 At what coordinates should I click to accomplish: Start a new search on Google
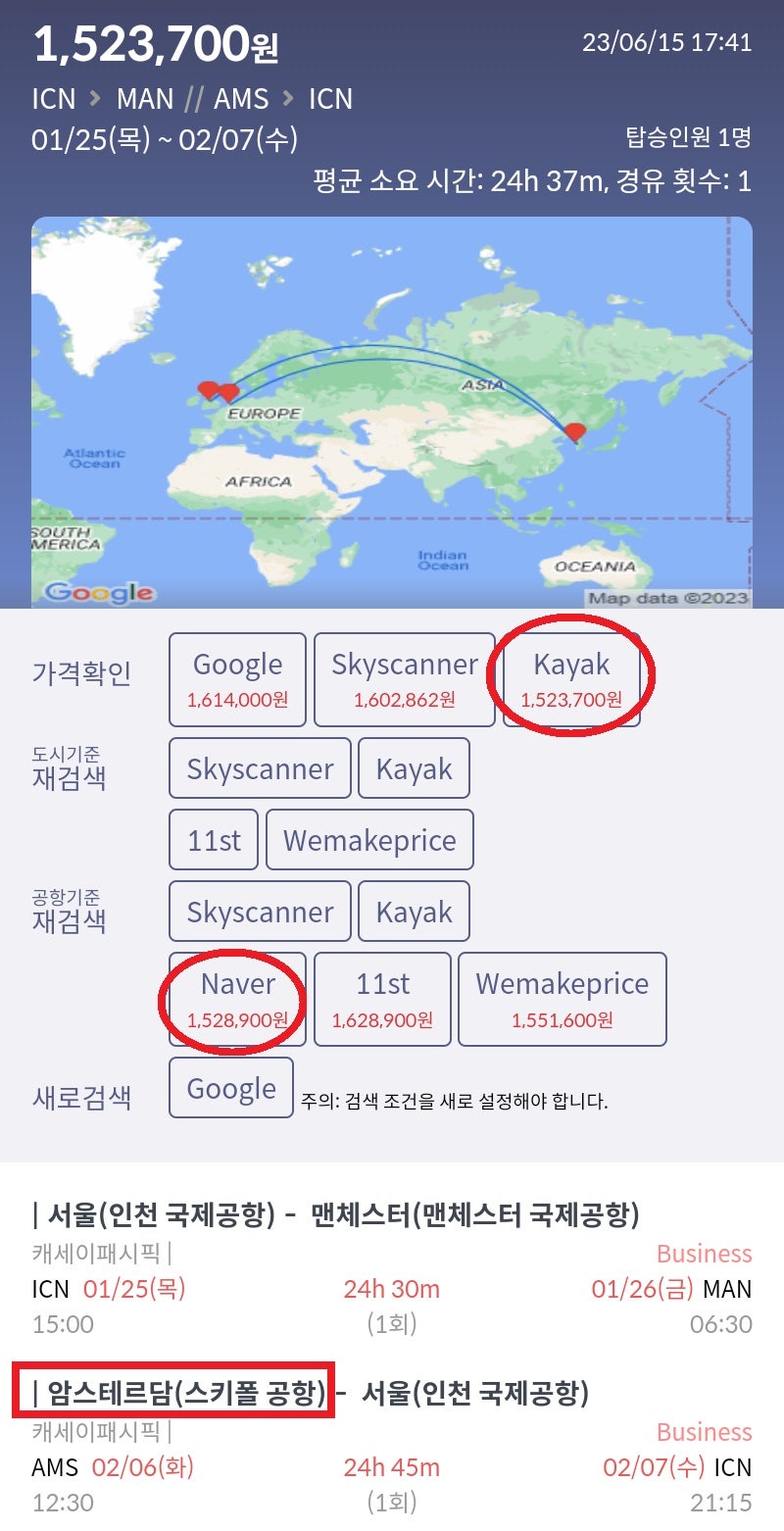coord(231,1089)
